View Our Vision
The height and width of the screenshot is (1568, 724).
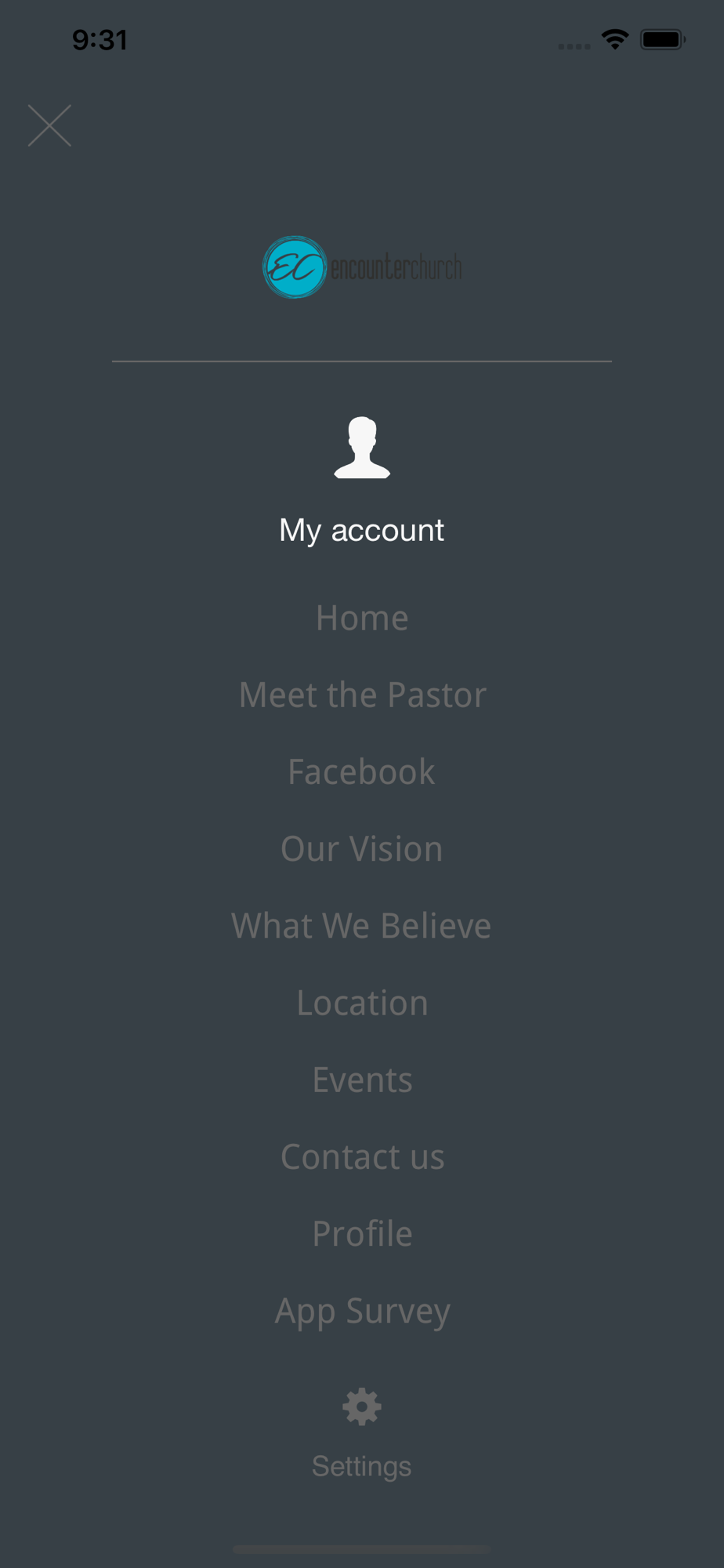pos(361,848)
